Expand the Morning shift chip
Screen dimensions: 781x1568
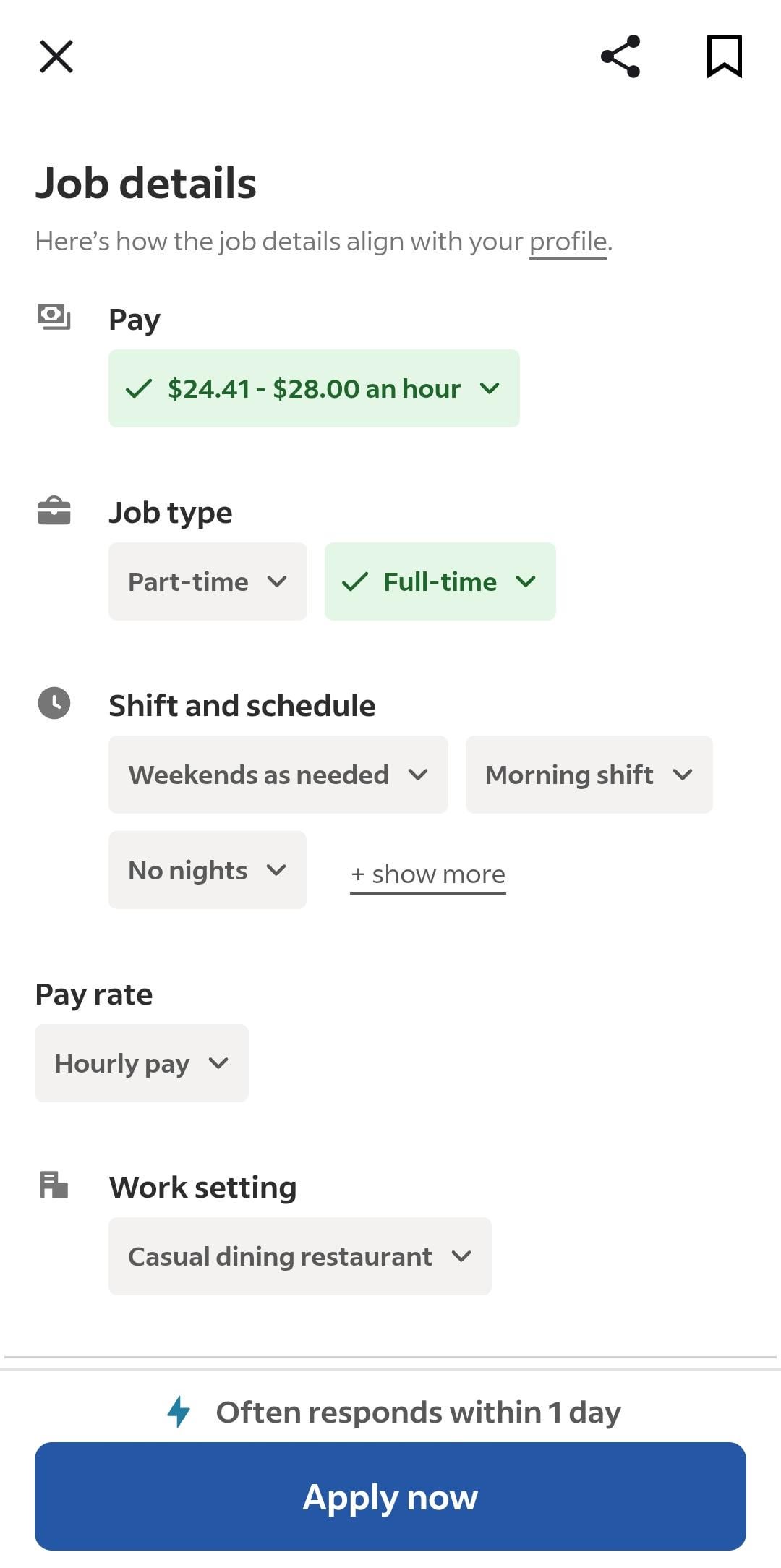pos(589,775)
